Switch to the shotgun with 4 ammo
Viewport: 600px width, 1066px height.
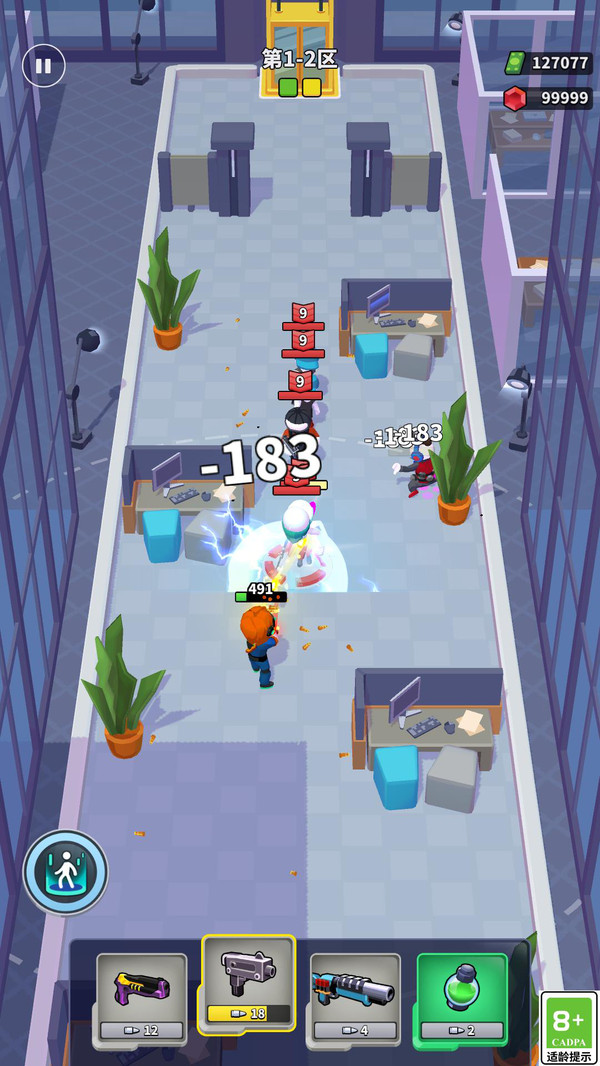355,997
